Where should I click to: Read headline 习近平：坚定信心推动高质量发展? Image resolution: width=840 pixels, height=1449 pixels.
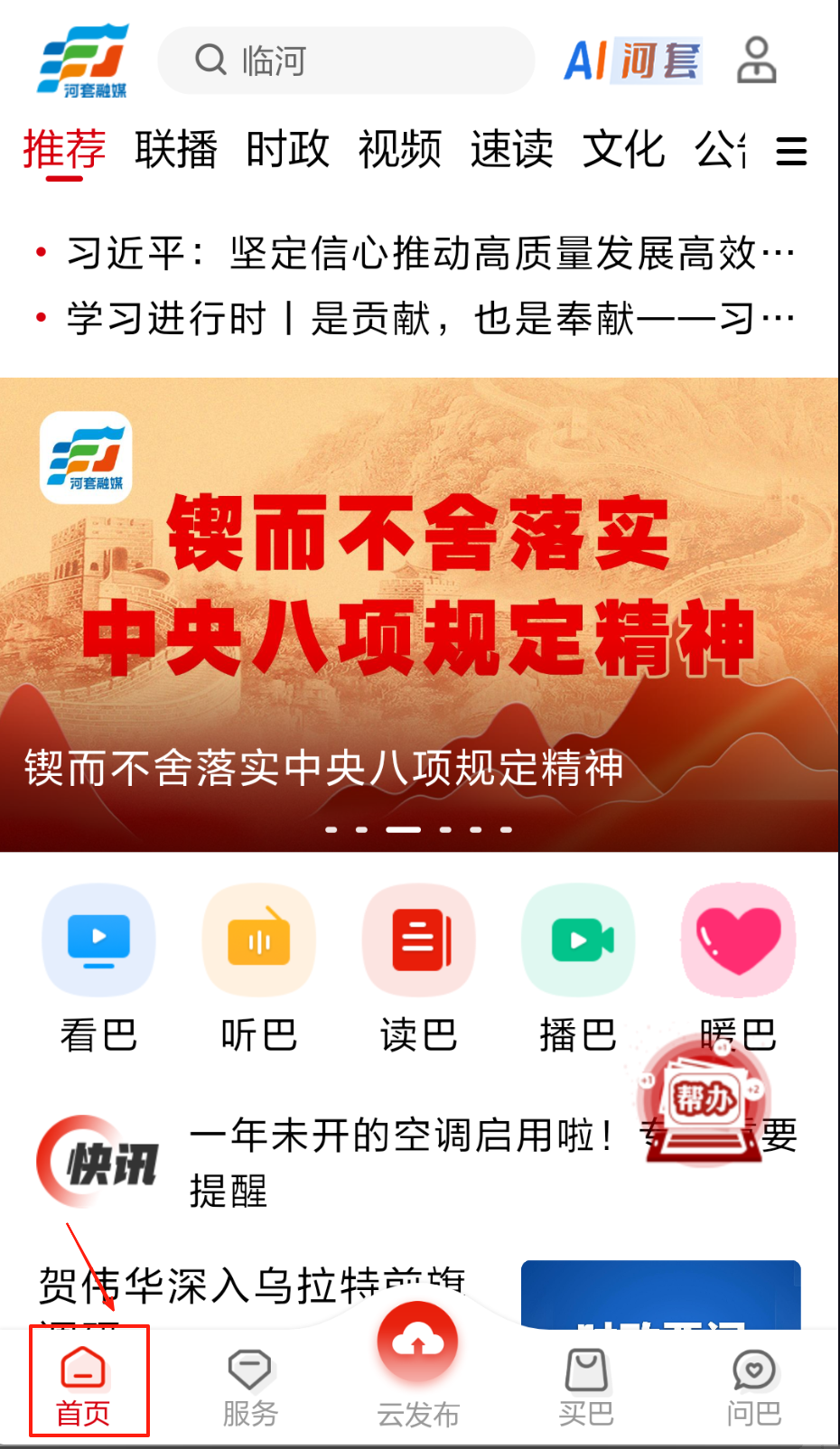(429, 253)
